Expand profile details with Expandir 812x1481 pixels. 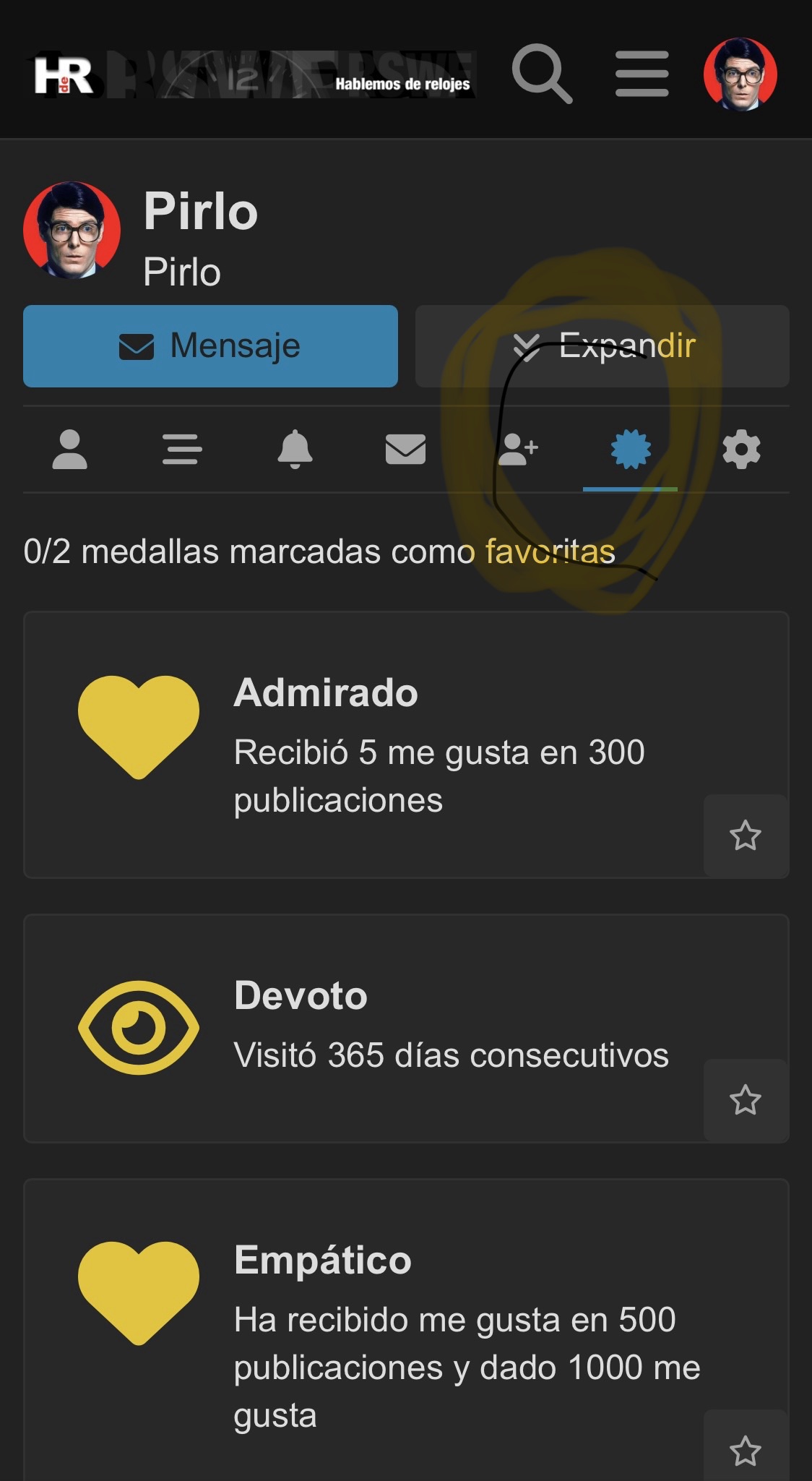click(602, 346)
